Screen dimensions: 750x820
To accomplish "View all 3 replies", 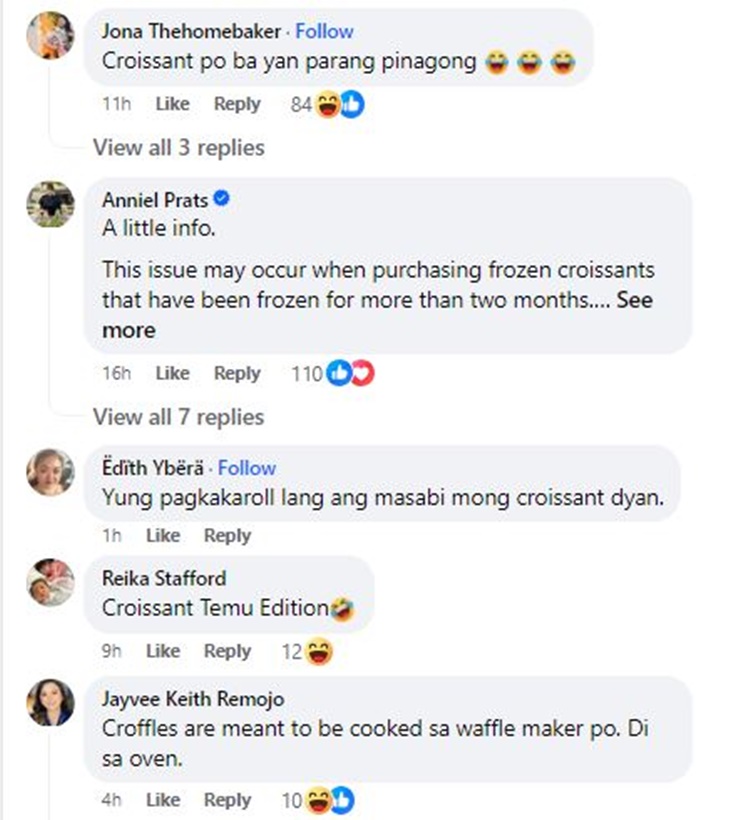I will coord(179,148).
